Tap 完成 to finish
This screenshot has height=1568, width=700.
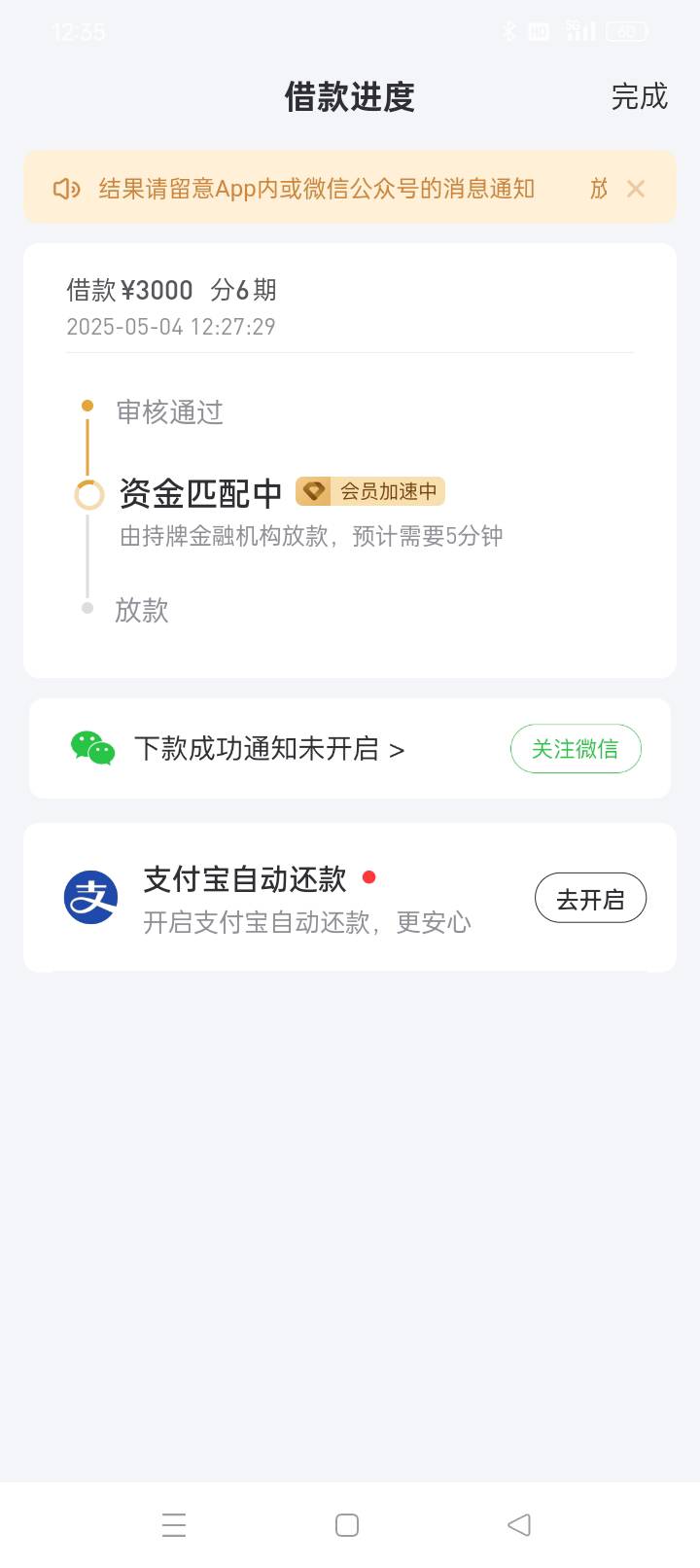click(x=639, y=96)
